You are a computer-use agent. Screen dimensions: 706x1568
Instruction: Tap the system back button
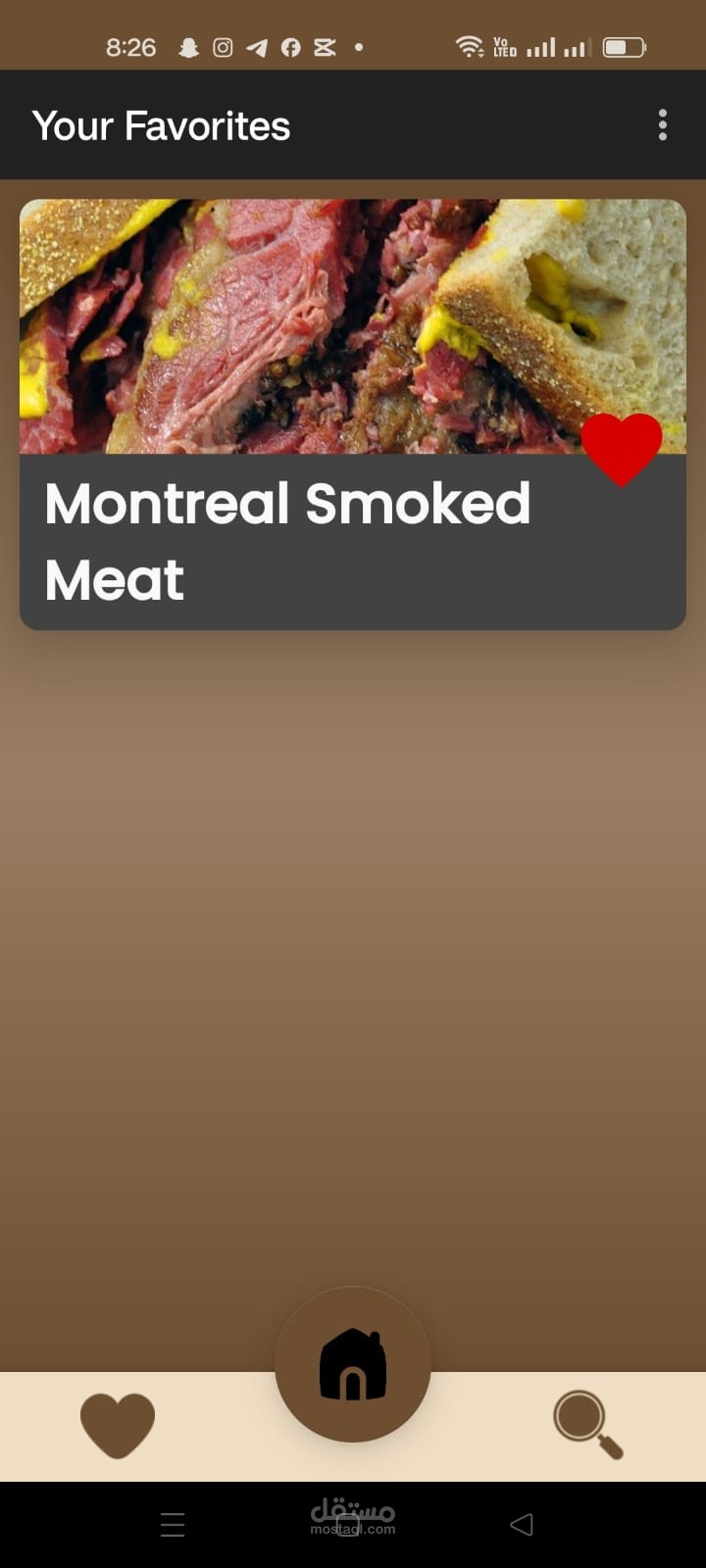click(x=522, y=1524)
